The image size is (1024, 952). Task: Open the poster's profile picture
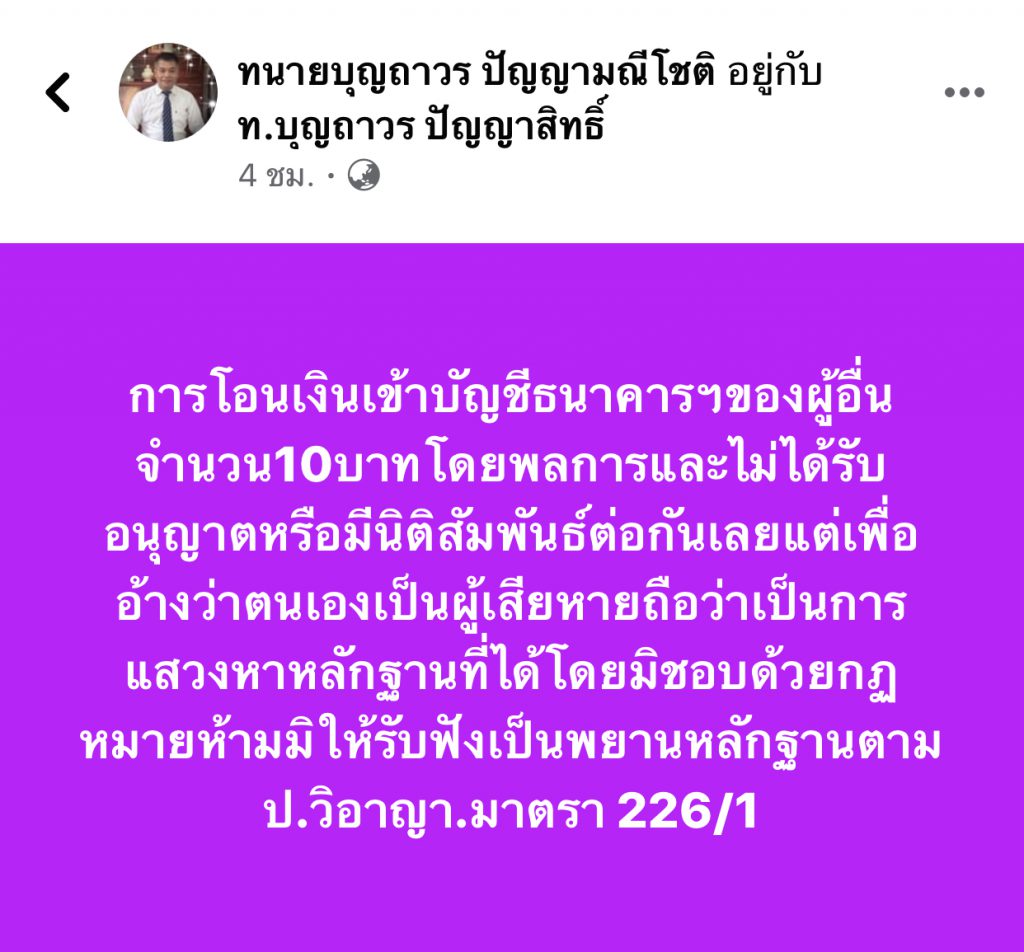pyautogui.click(x=168, y=93)
